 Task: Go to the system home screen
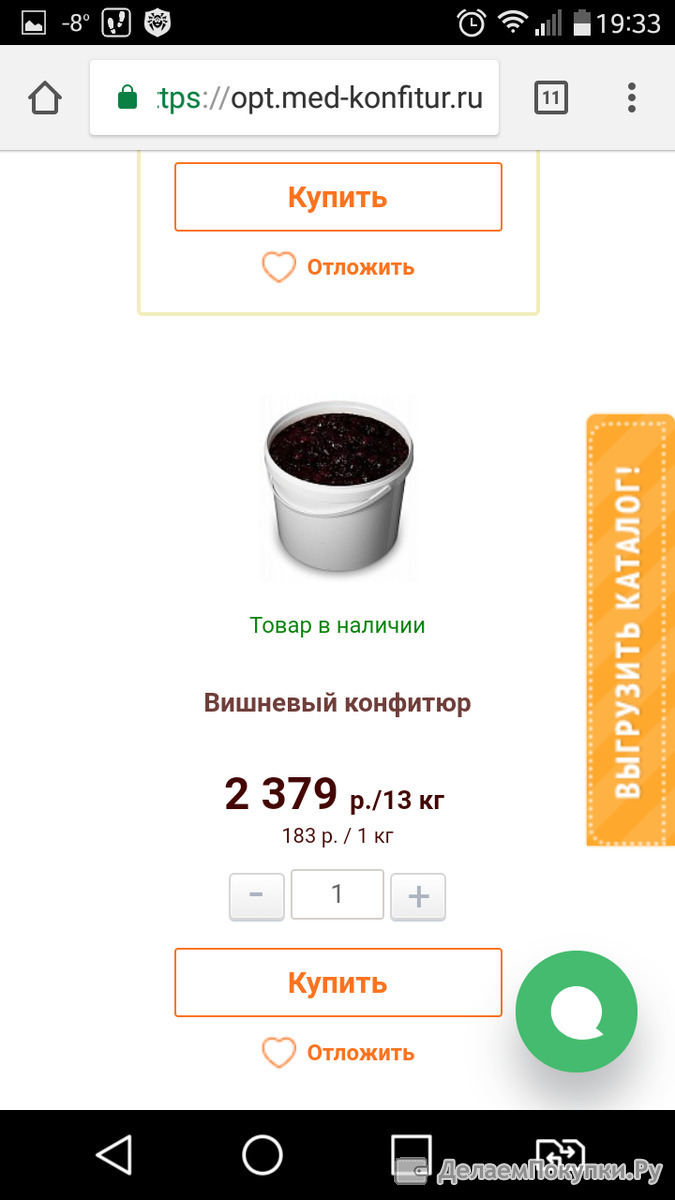263,1155
